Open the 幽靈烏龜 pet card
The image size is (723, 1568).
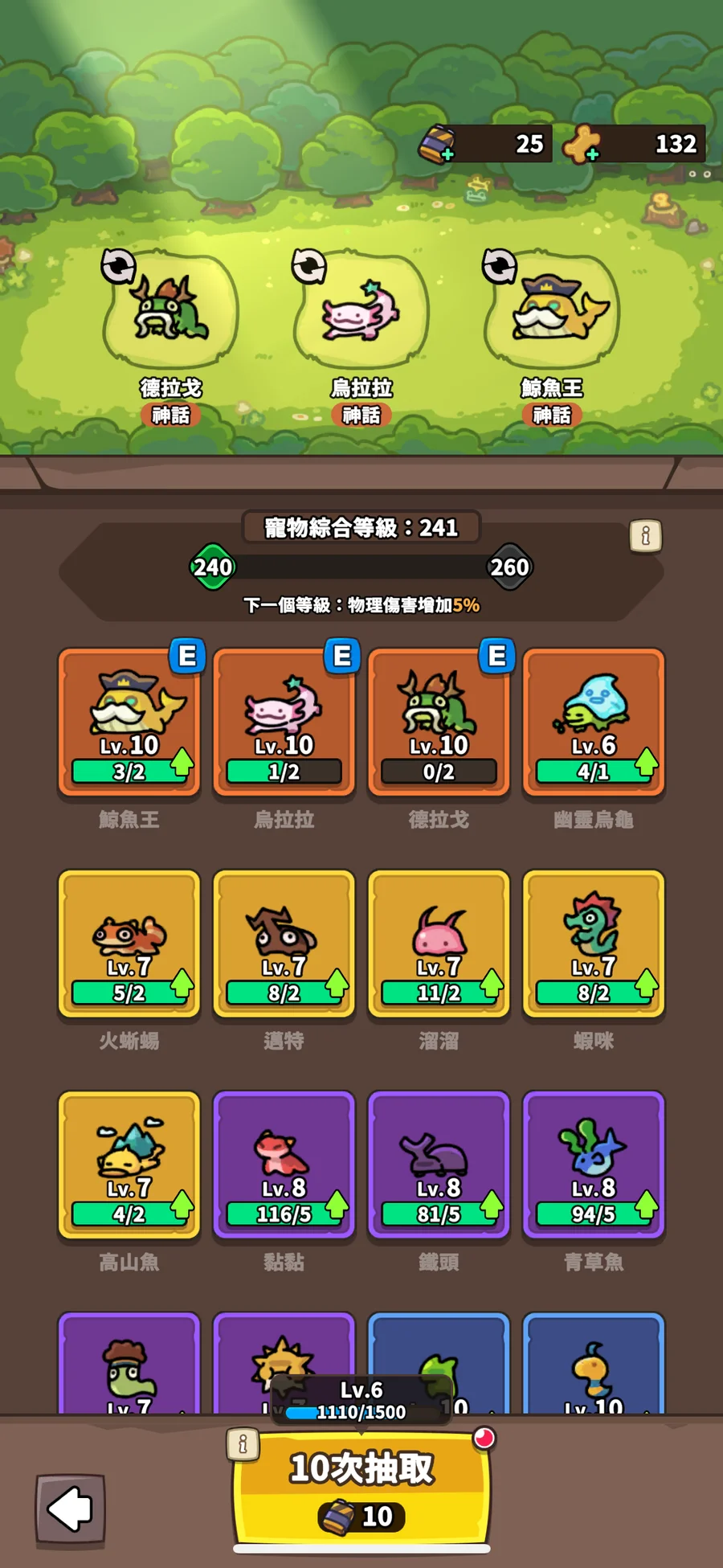594,722
